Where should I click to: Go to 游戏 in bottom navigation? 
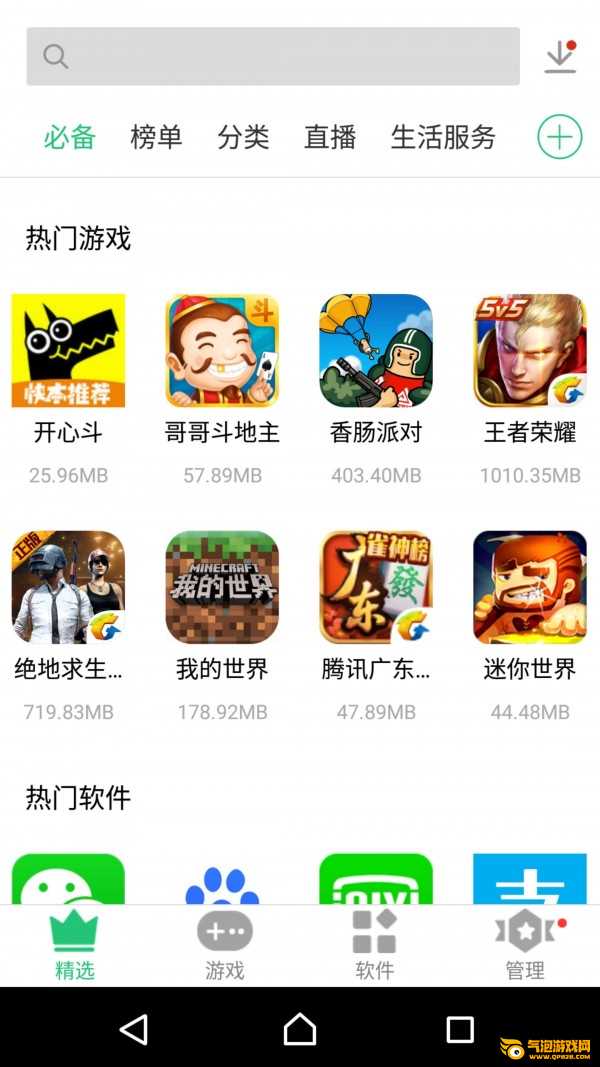224,946
